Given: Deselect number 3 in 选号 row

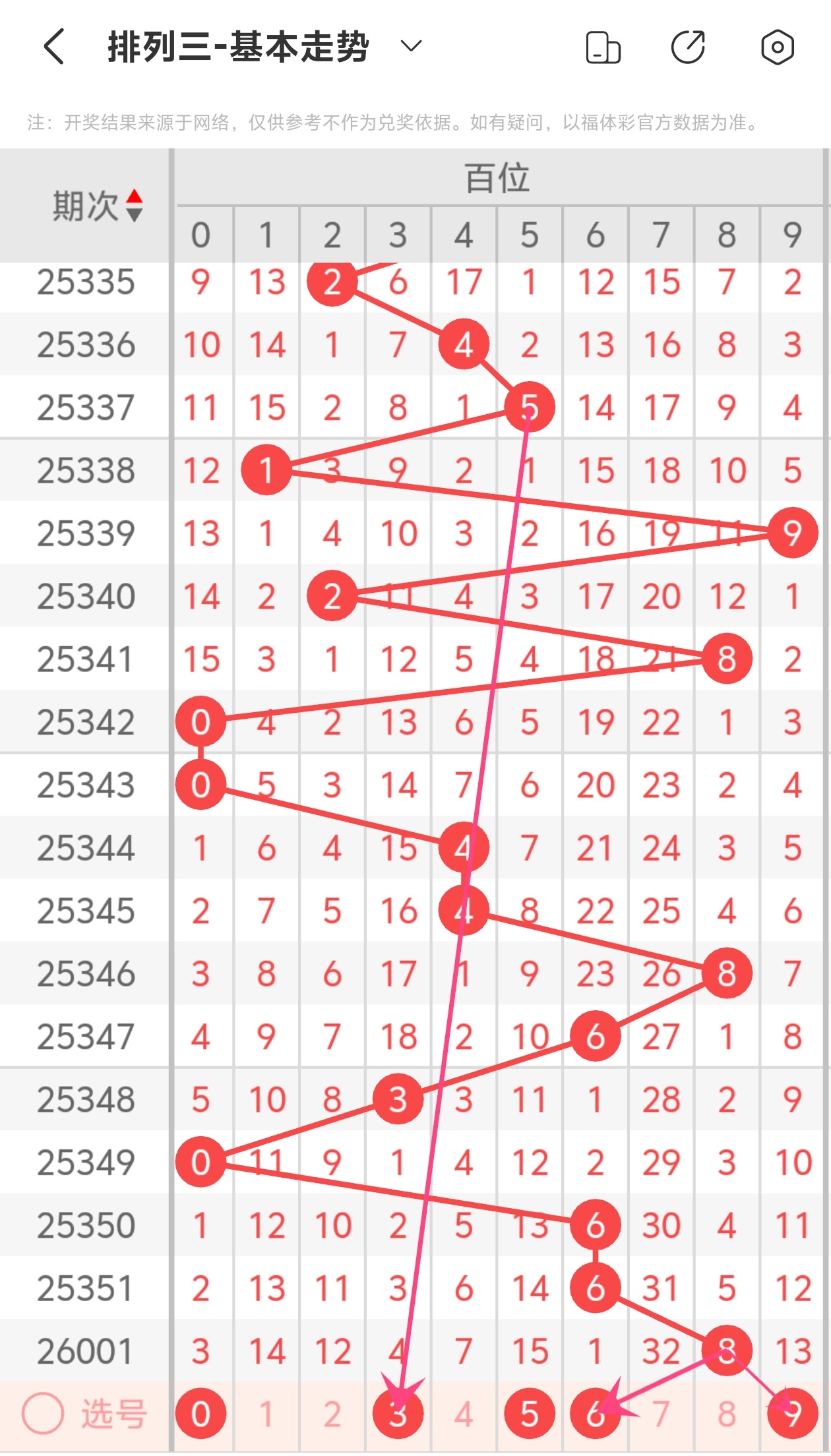Looking at the screenshot, I should pos(398,1414).
